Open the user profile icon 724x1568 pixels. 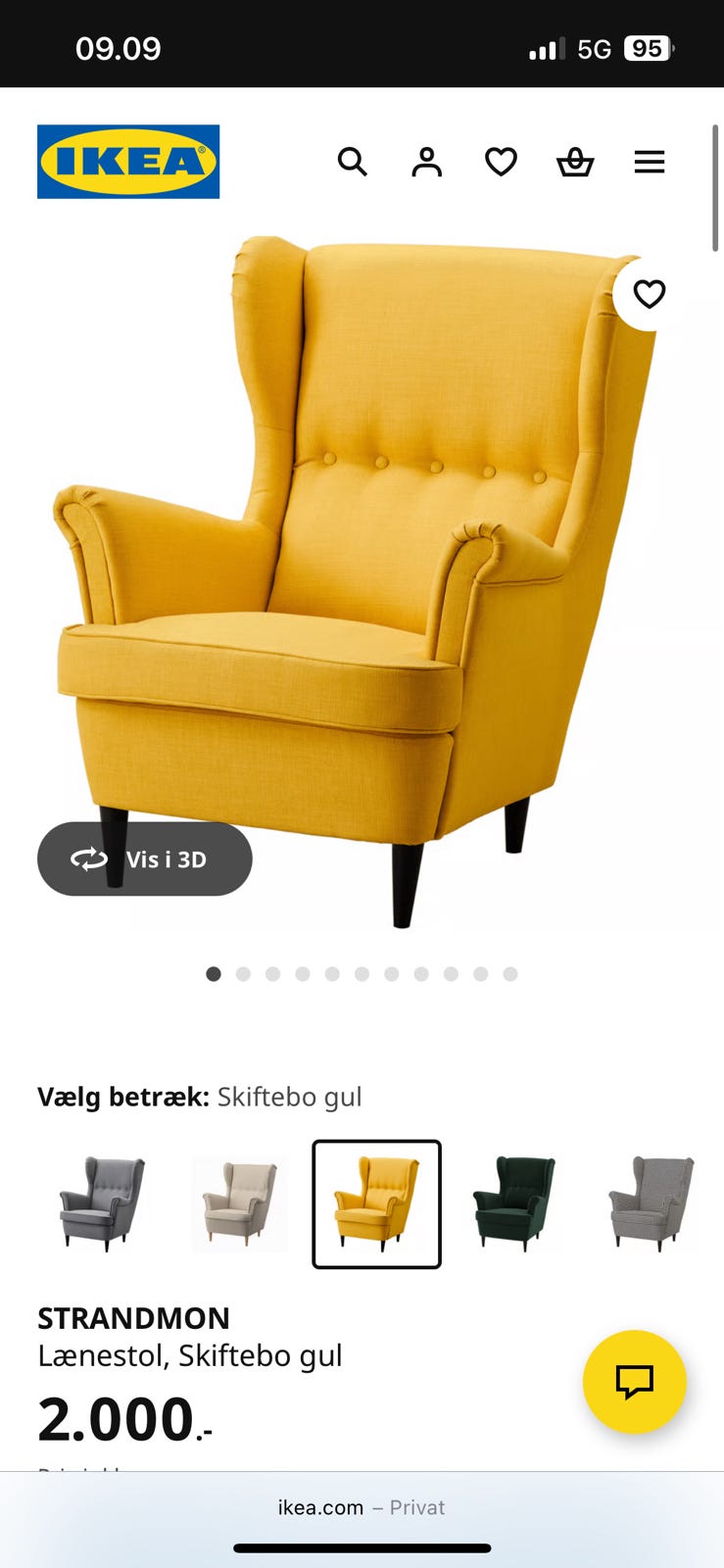[427, 162]
